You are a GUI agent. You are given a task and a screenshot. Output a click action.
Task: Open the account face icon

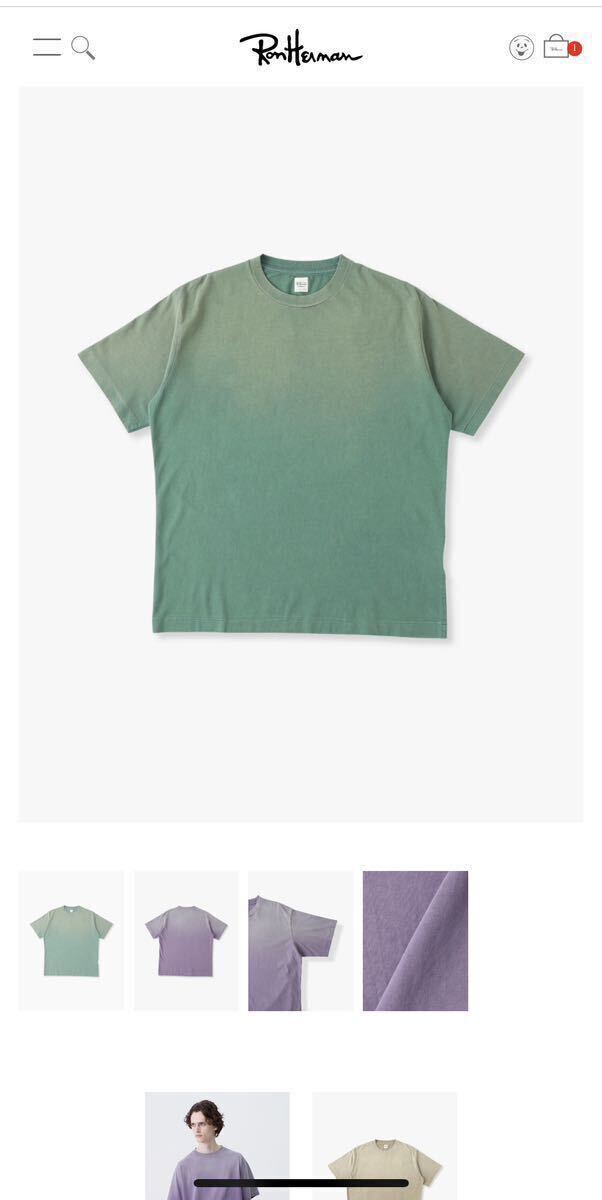pos(522,47)
